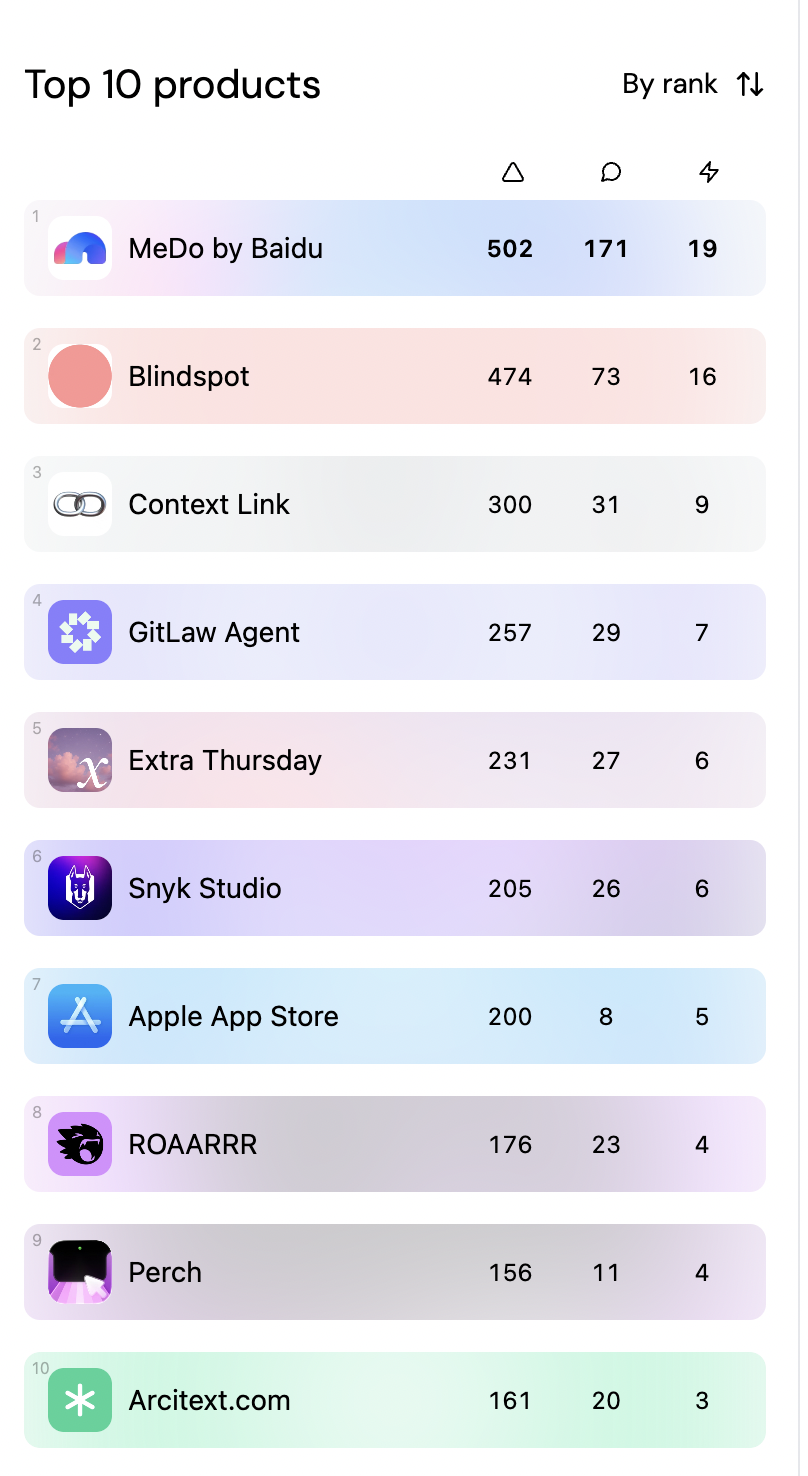This screenshot has height=1476, width=808.
Task: Select the Perch product
Action: (x=165, y=1272)
